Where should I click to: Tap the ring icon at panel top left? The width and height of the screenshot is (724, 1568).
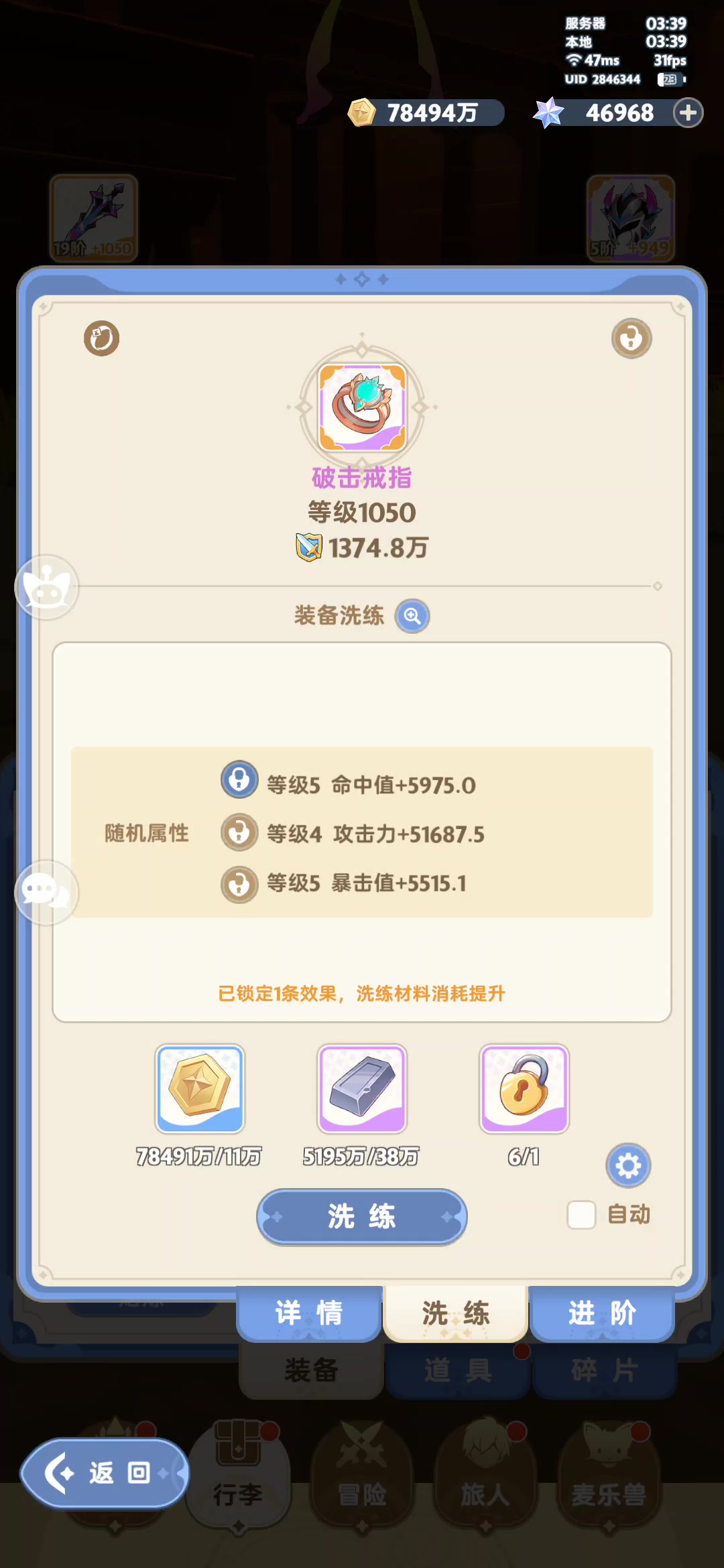coord(101,338)
